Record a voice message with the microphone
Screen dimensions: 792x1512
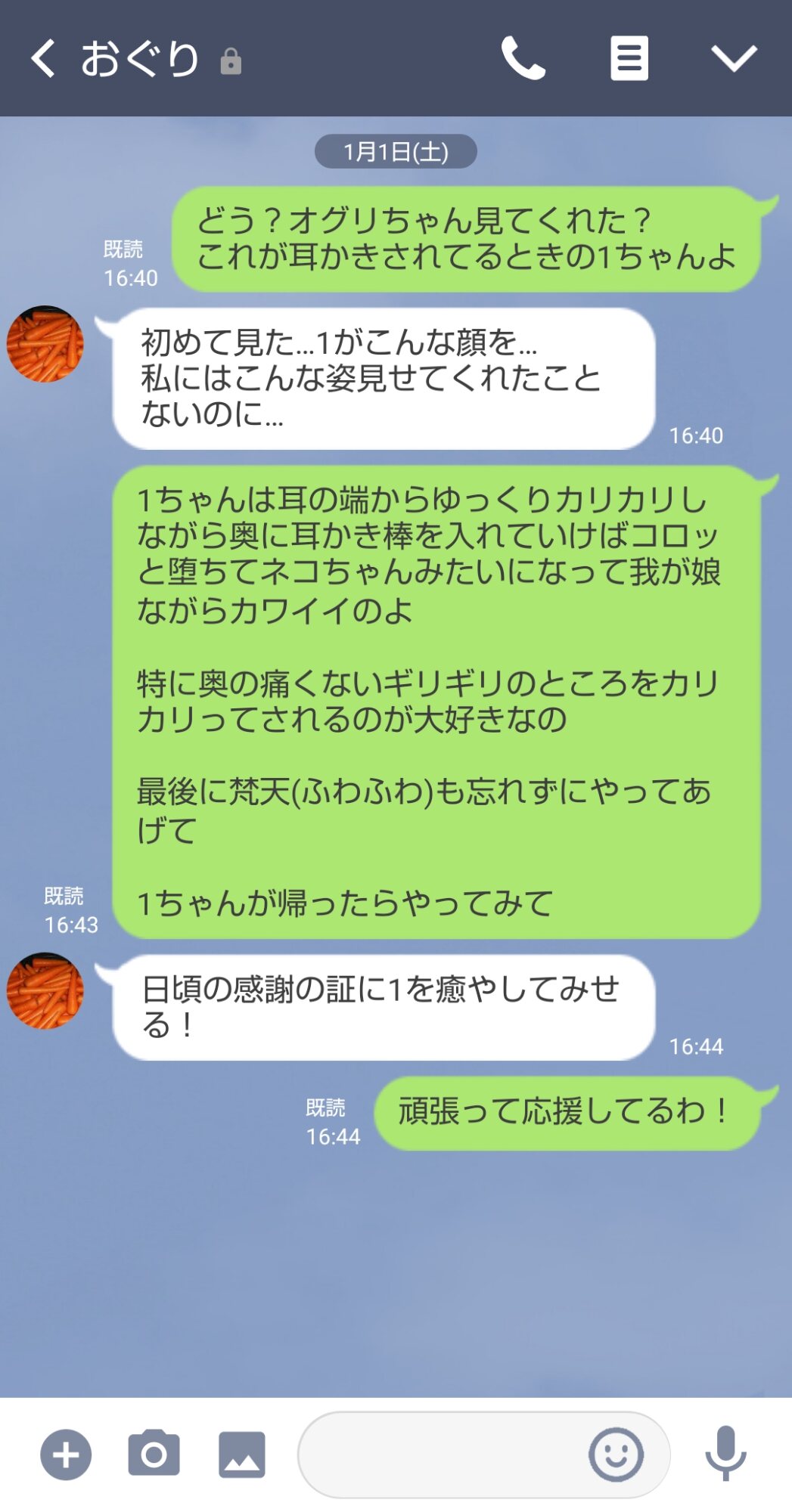[x=725, y=1453]
